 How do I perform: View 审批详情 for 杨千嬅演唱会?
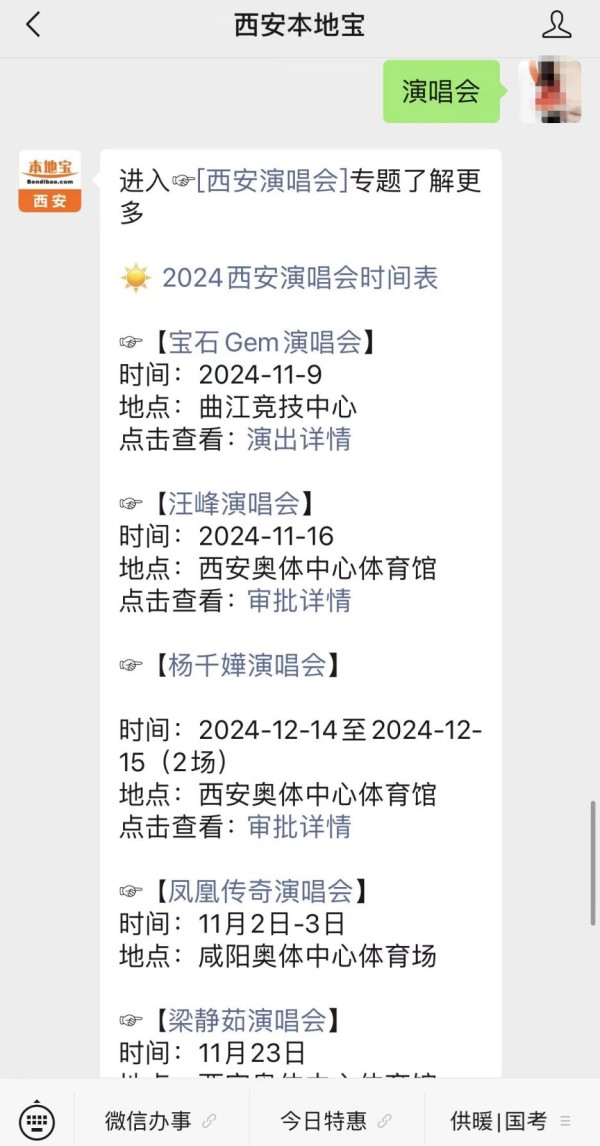299,827
